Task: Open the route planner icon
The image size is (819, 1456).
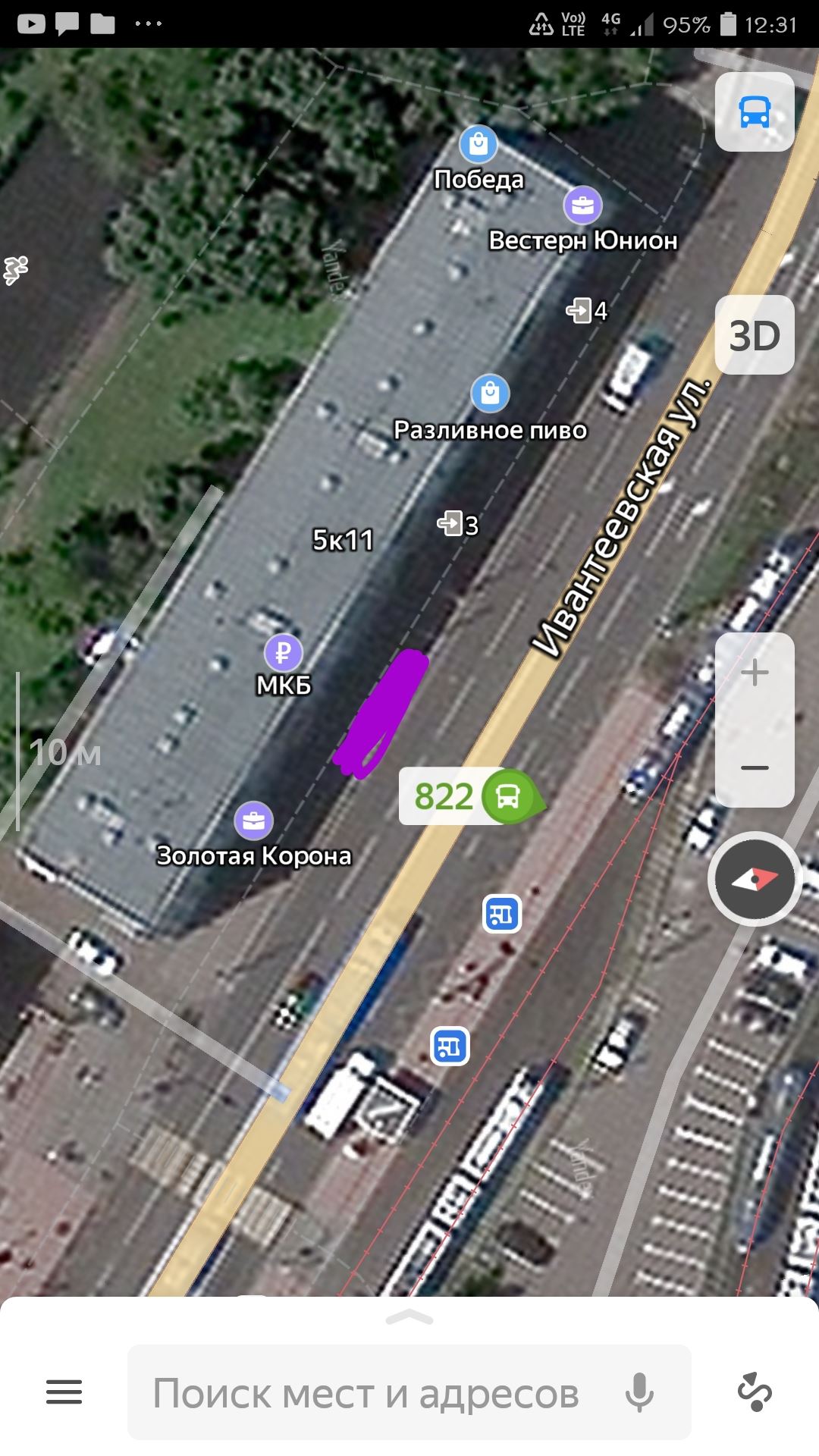Action: click(x=755, y=1392)
